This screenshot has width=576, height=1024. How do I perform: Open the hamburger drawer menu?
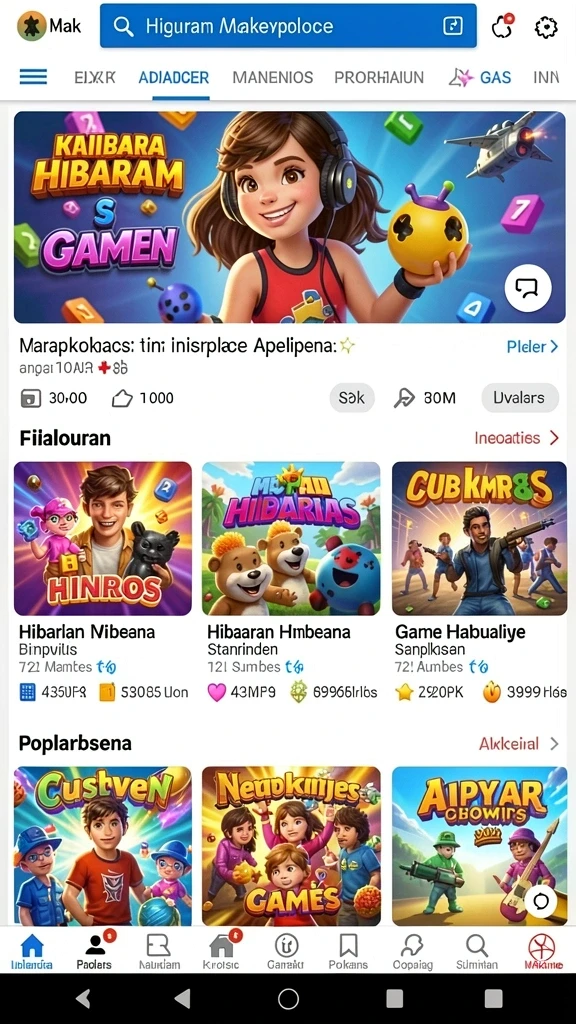33,77
